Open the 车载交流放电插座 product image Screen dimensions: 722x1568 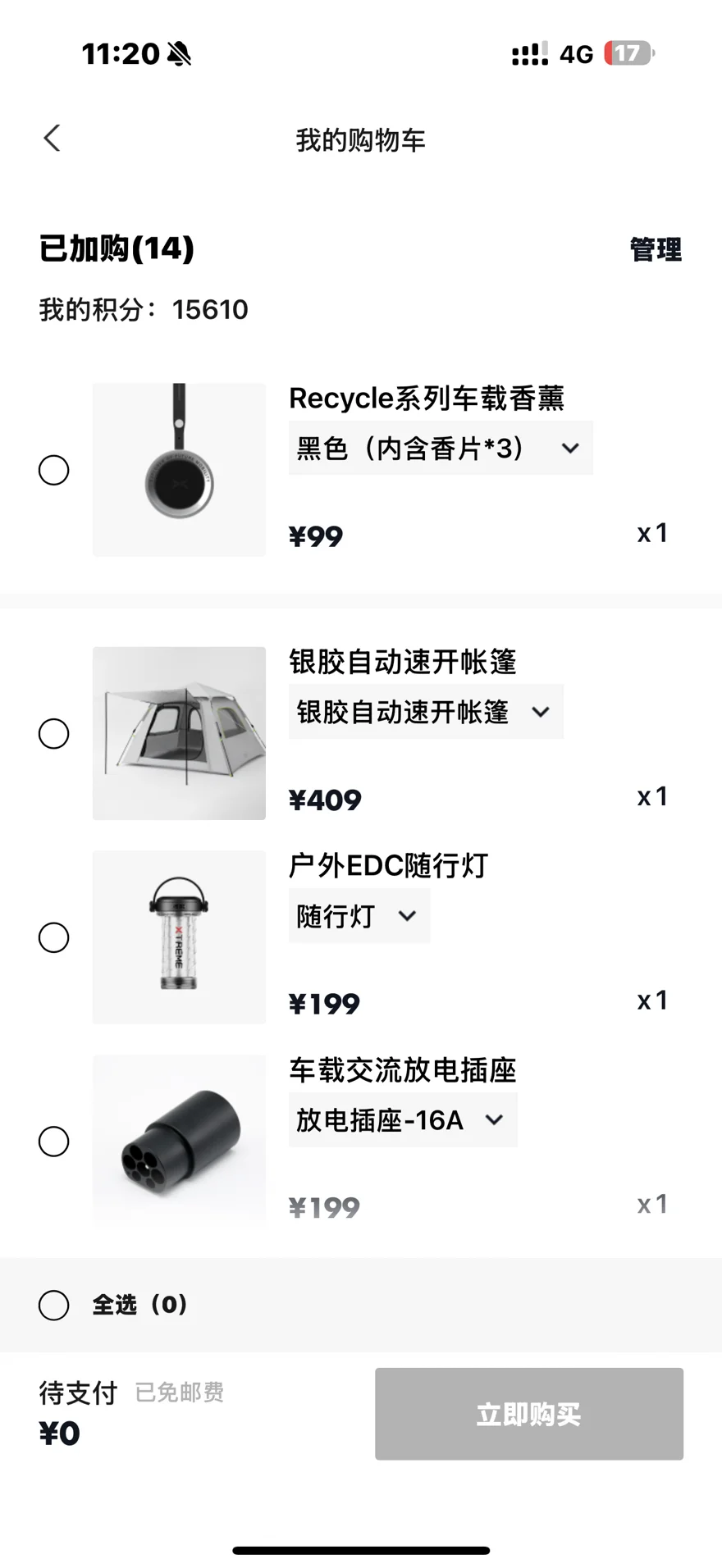coord(179,1141)
